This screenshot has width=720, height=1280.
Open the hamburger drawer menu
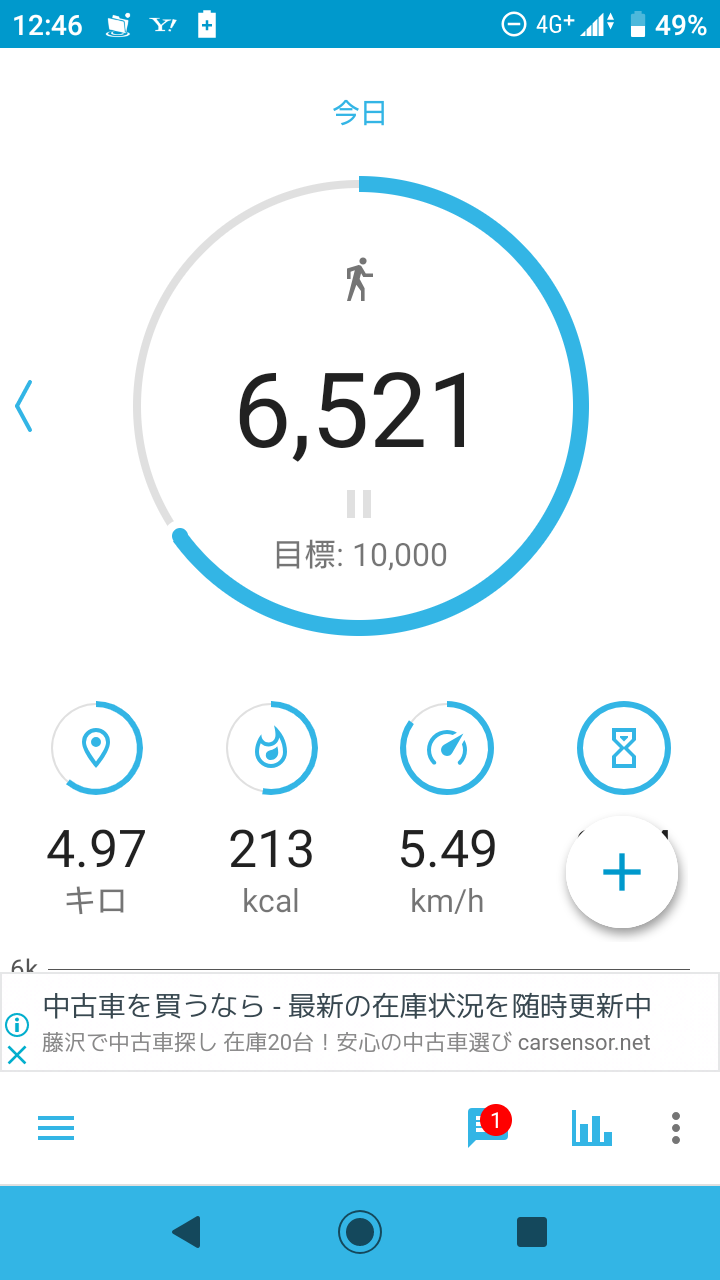click(x=56, y=1128)
